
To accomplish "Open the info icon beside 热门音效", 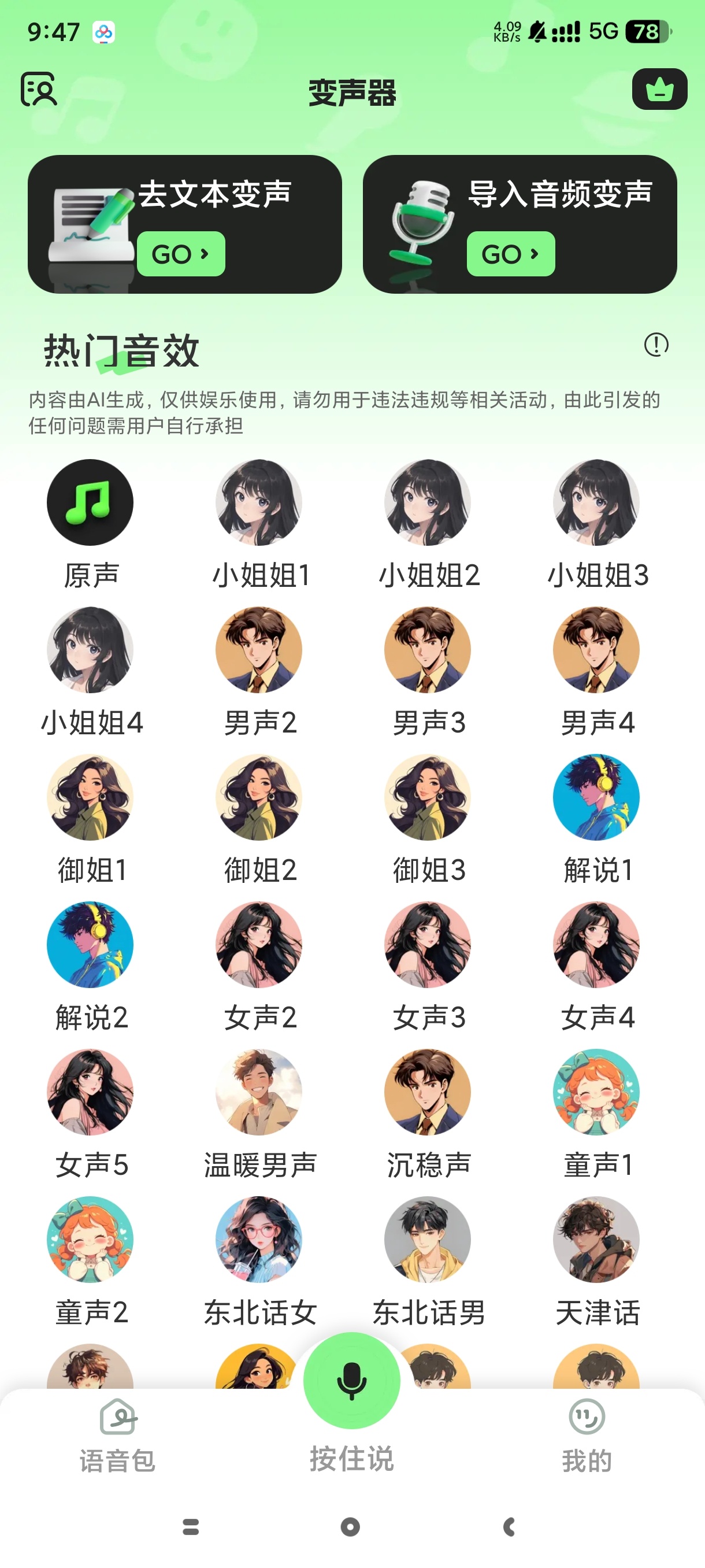I will point(656,345).
